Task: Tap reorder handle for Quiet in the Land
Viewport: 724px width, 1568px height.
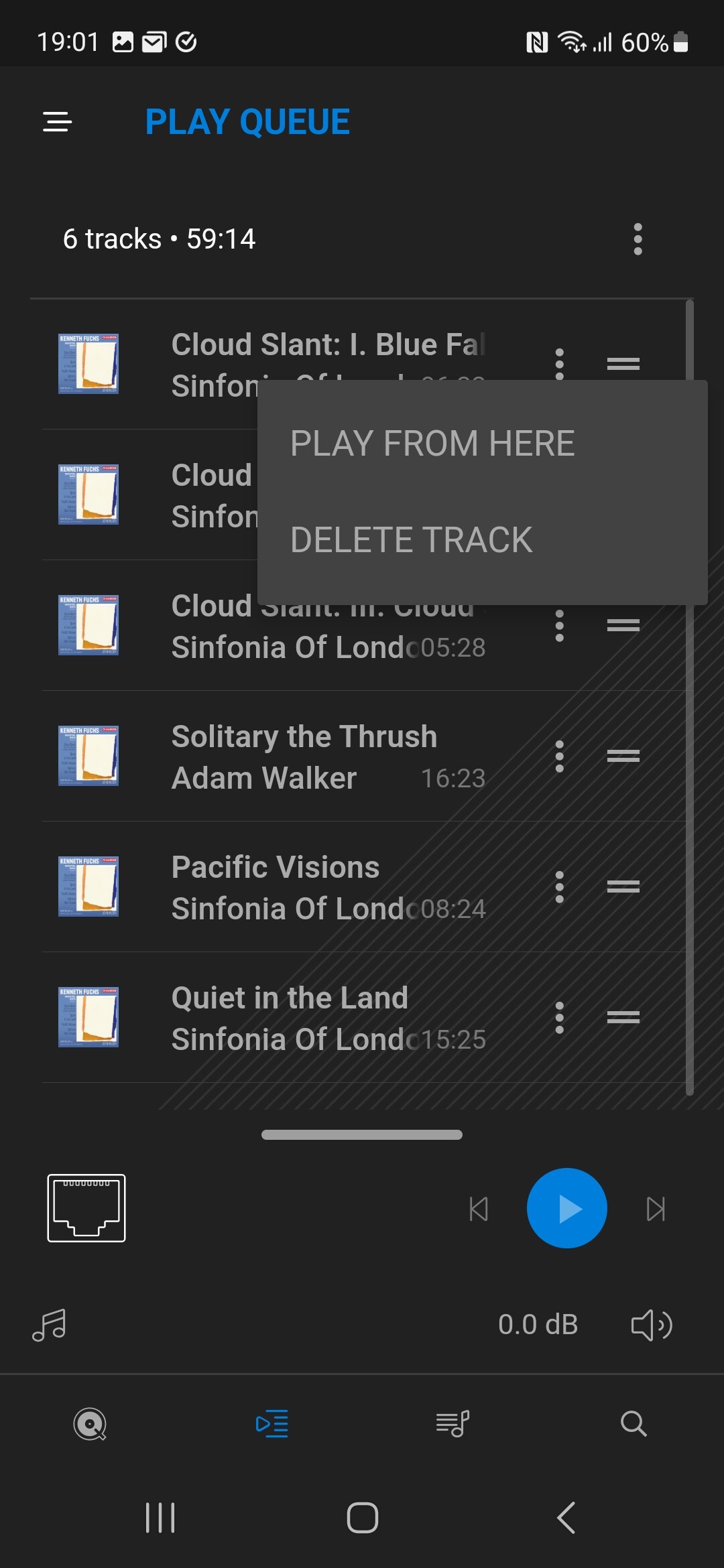Action: pyautogui.click(x=623, y=1017)
